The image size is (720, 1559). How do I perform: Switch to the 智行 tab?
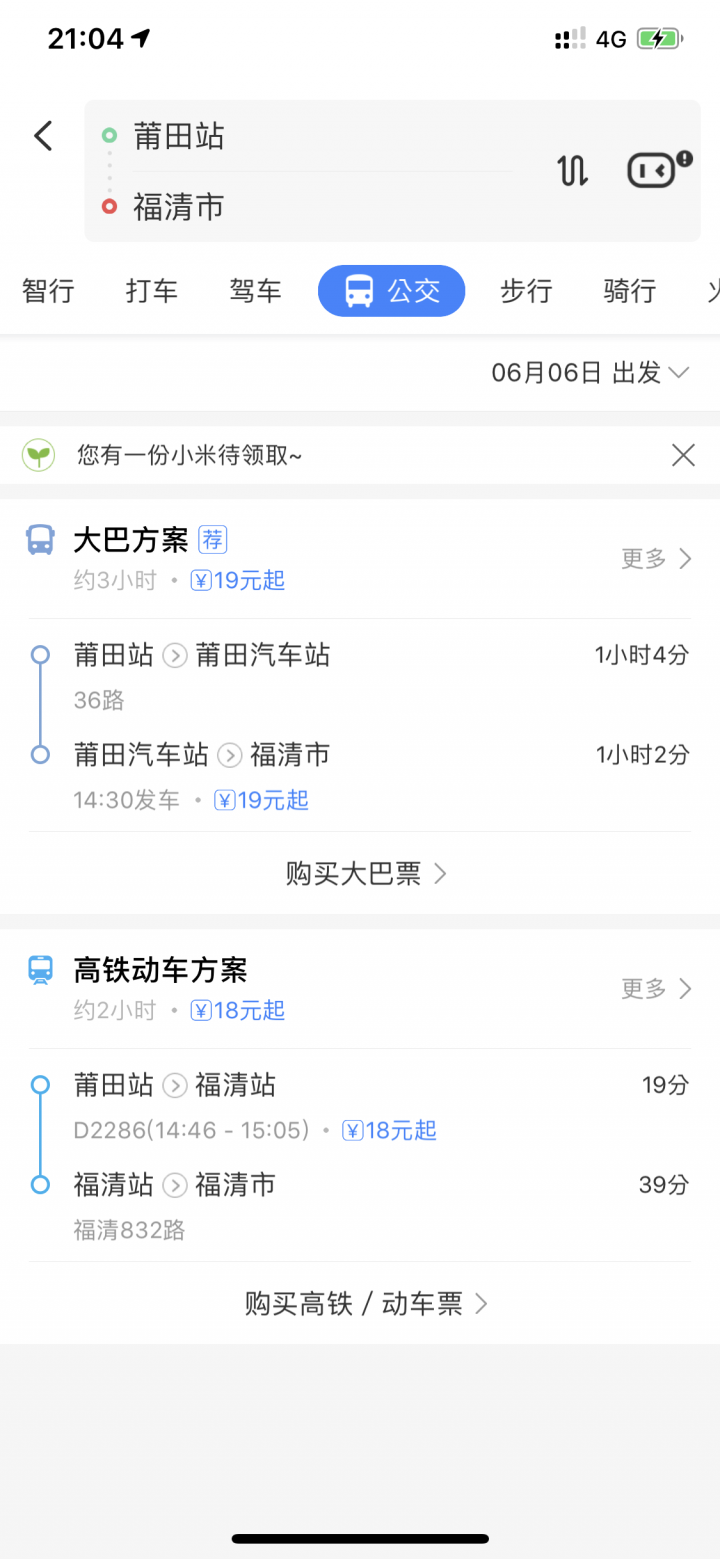48,291
